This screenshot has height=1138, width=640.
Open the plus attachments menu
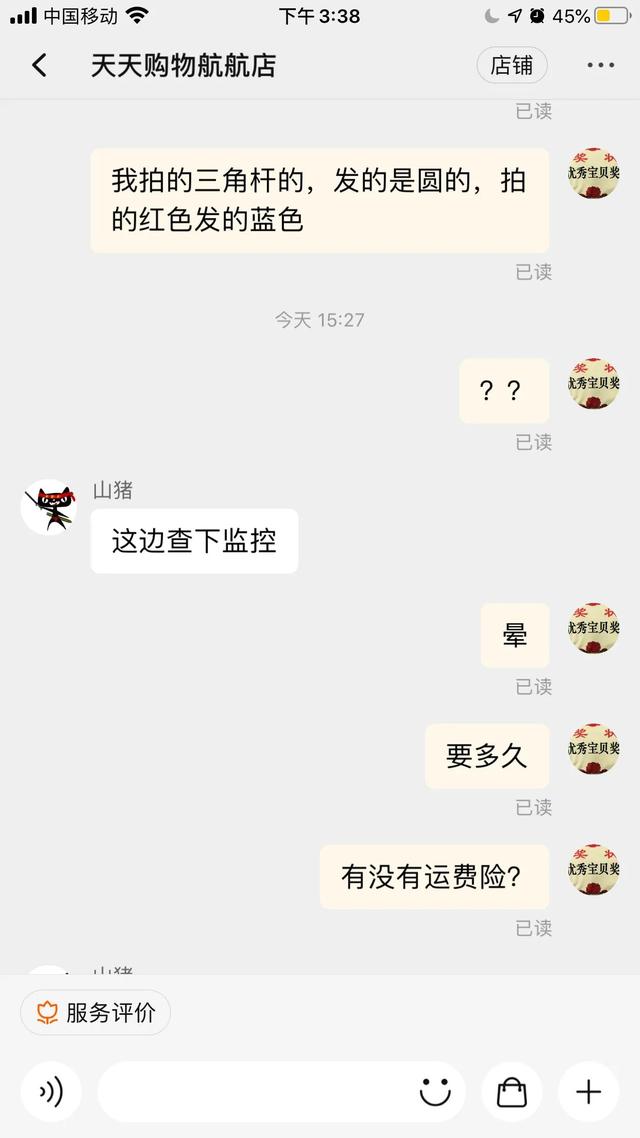[588, 1091]
